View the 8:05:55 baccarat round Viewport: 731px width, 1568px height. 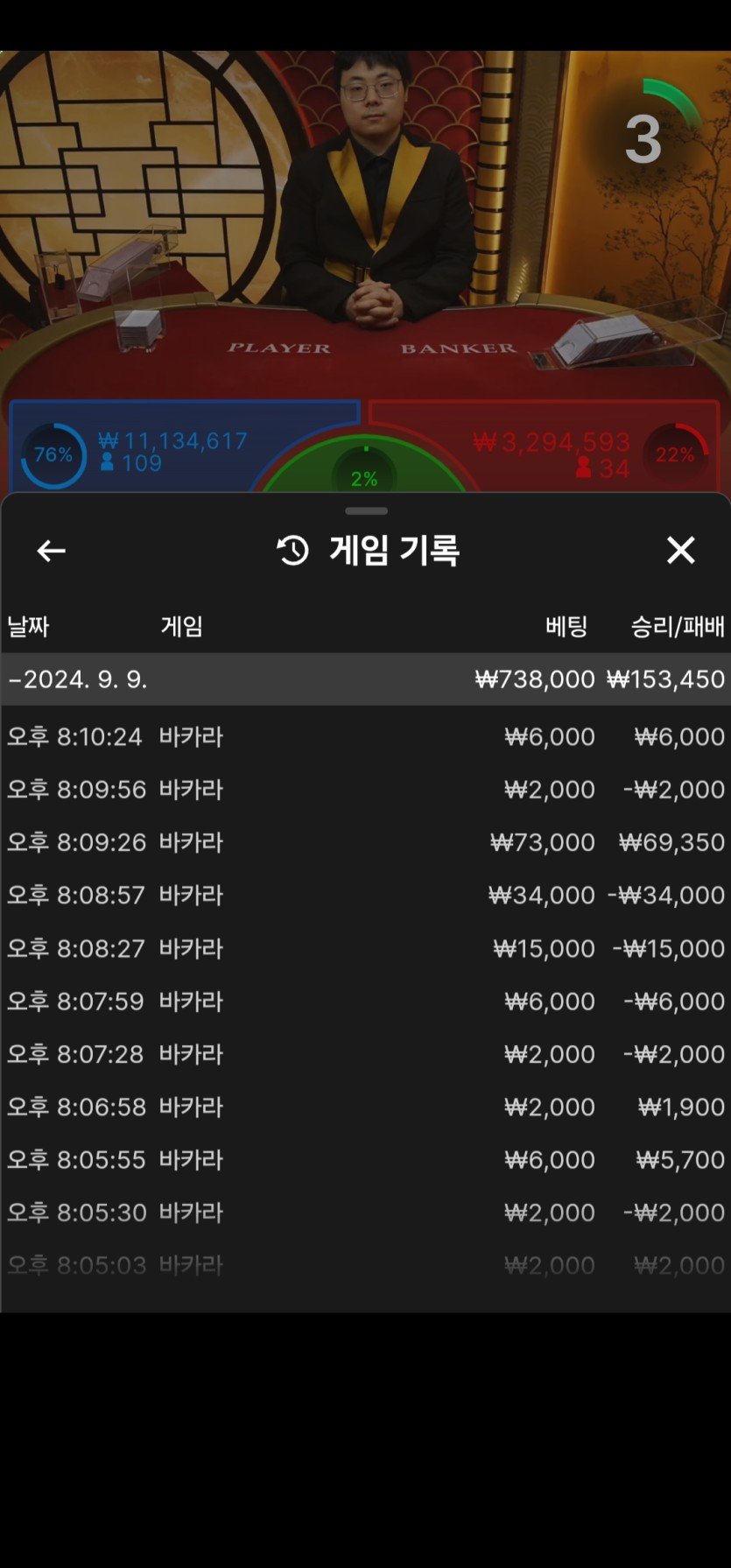click(365, 1159)
